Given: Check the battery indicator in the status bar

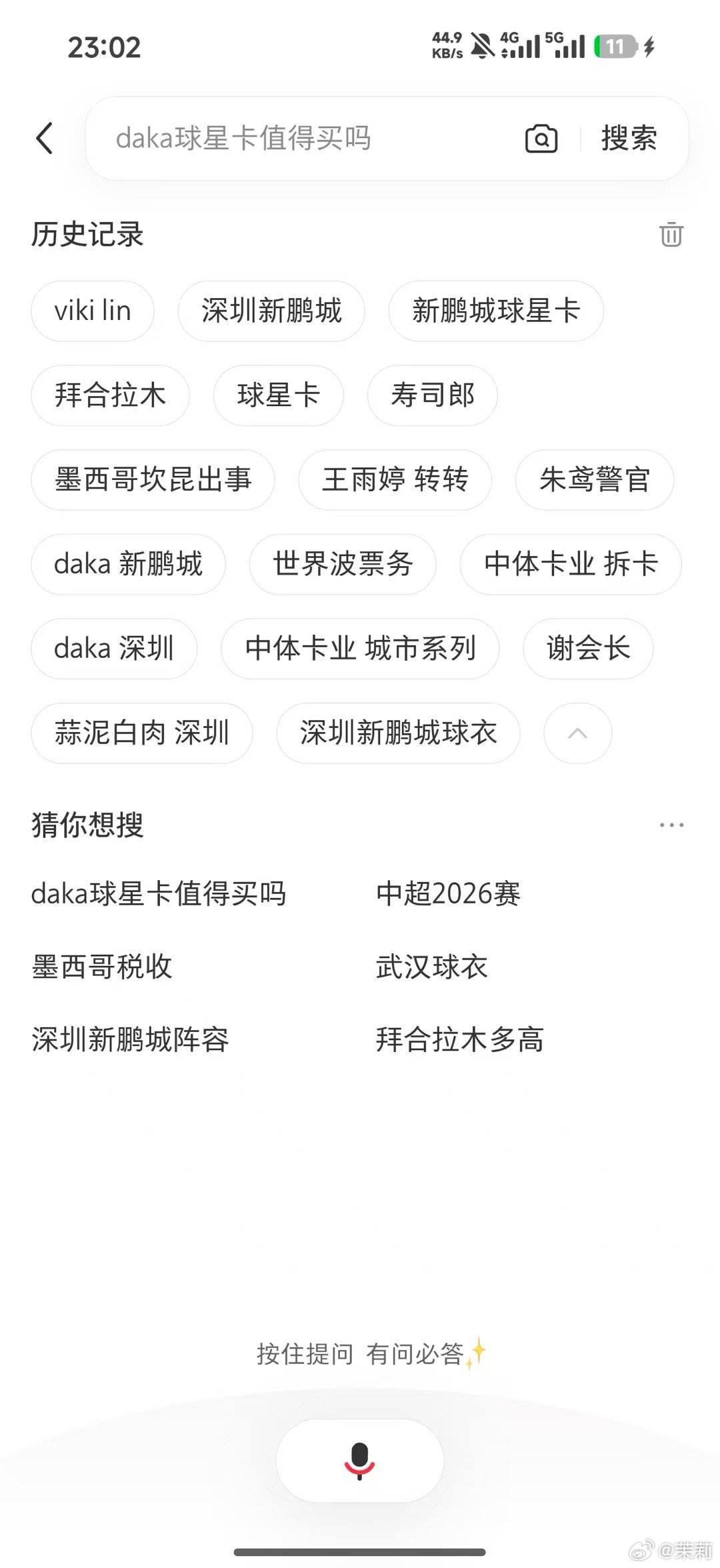Looking at the screenshot, I should click(x=614, y=47).
